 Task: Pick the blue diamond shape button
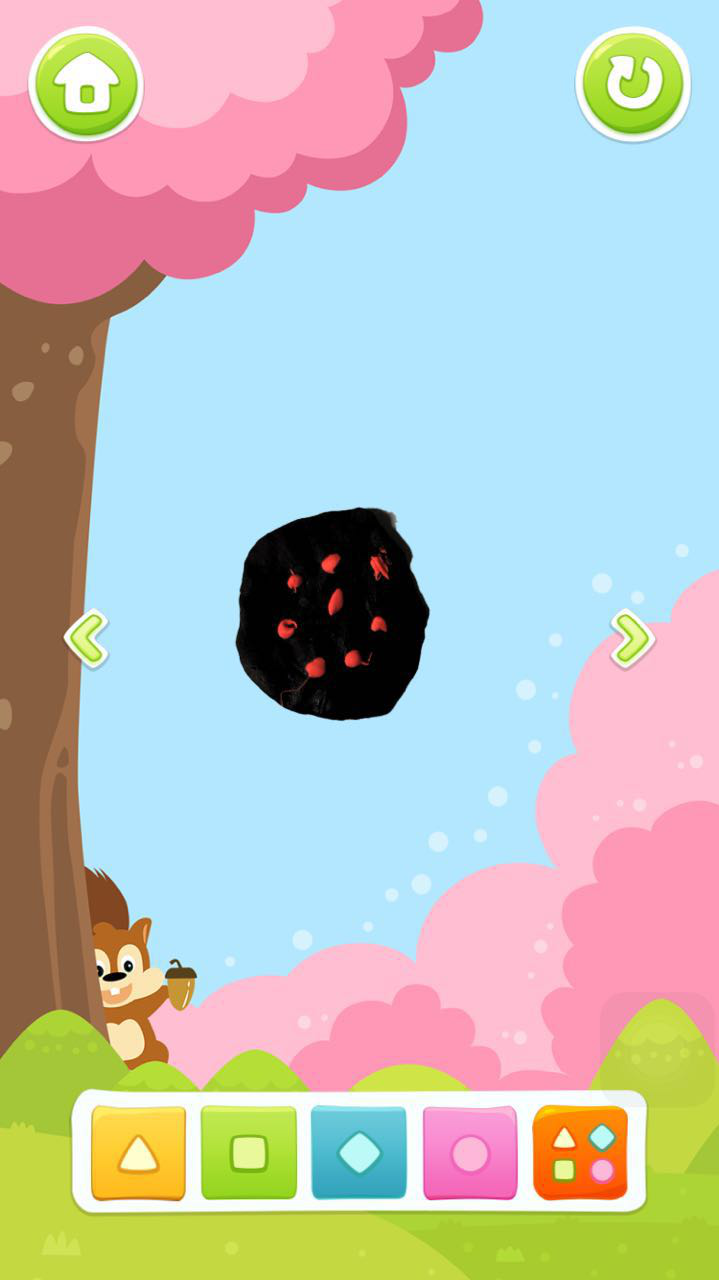(x=359, y=1153)
